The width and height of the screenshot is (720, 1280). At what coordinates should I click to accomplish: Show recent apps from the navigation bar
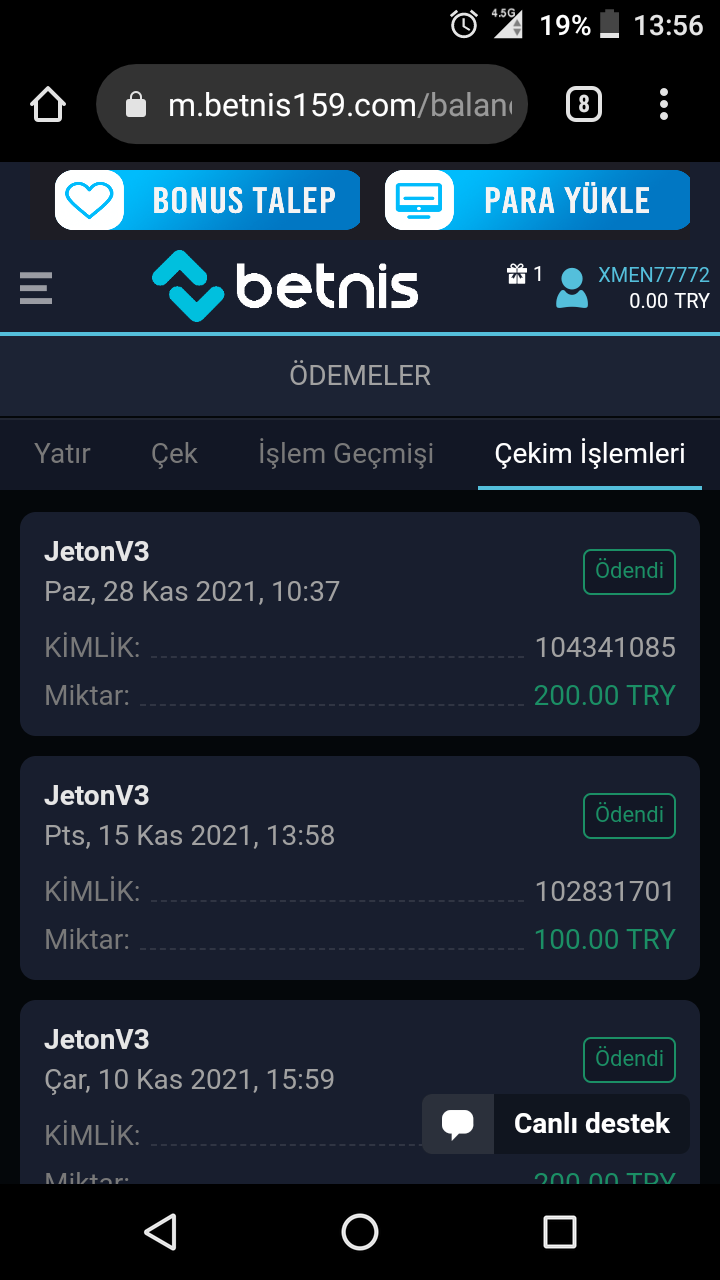pyautogui.click(x=559, y=1232)
